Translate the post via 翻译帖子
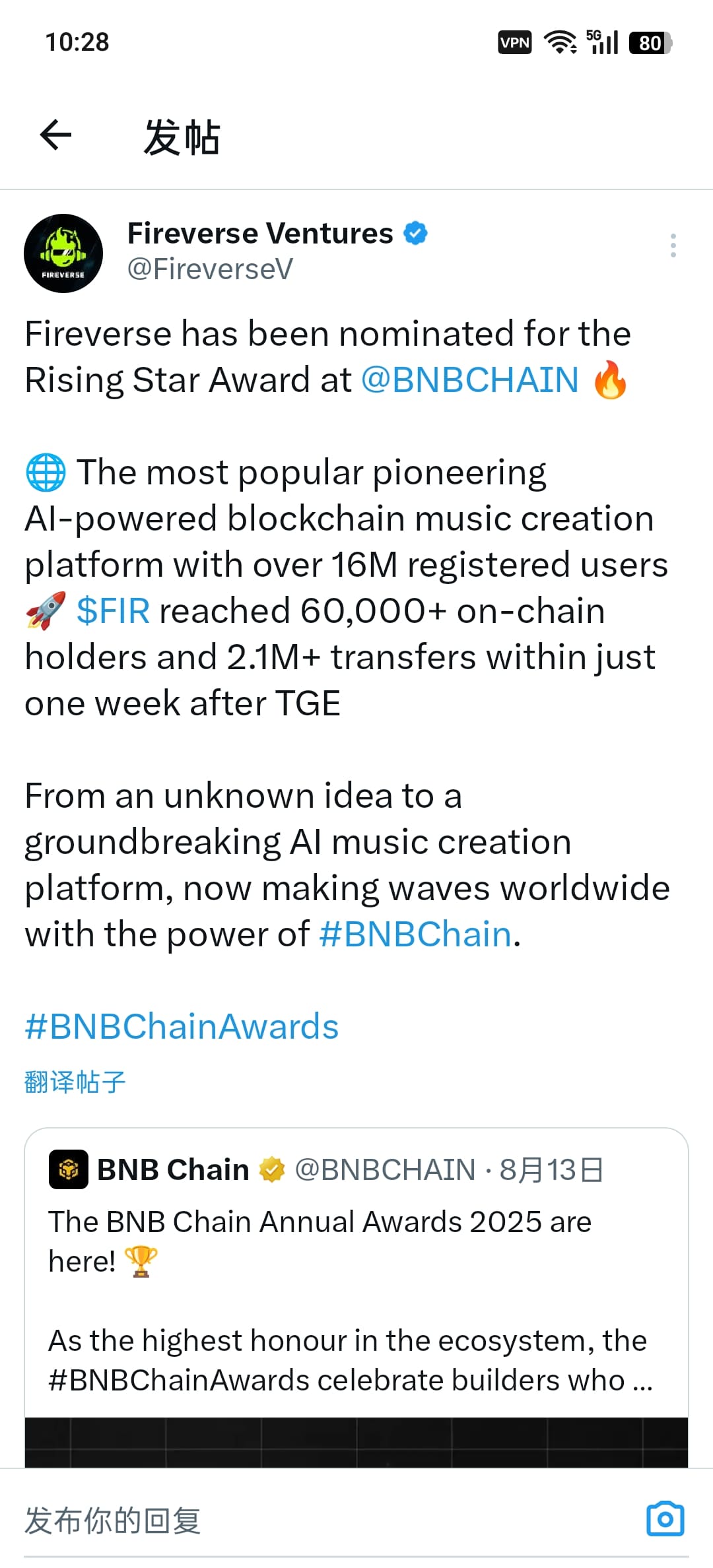Screen dimensions: 713x1568 point(75,1082)
